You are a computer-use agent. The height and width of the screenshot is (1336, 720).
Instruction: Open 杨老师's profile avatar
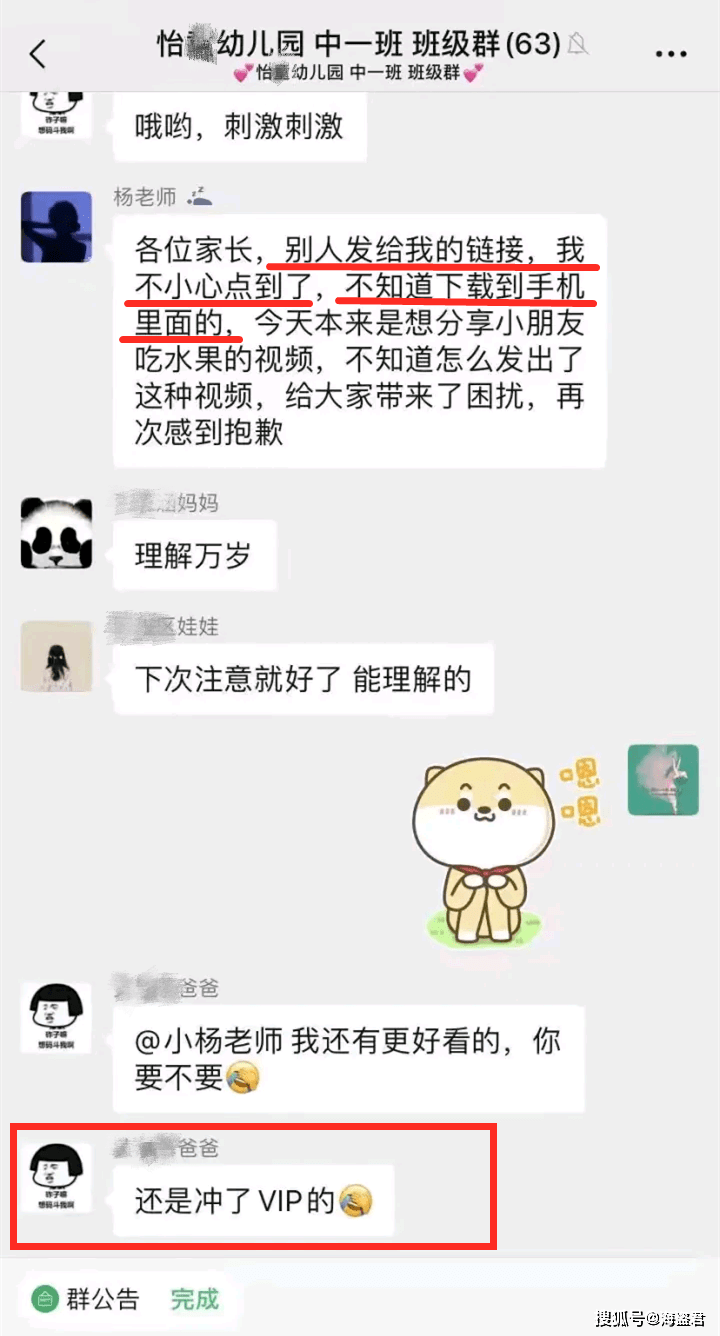(55, 227)
